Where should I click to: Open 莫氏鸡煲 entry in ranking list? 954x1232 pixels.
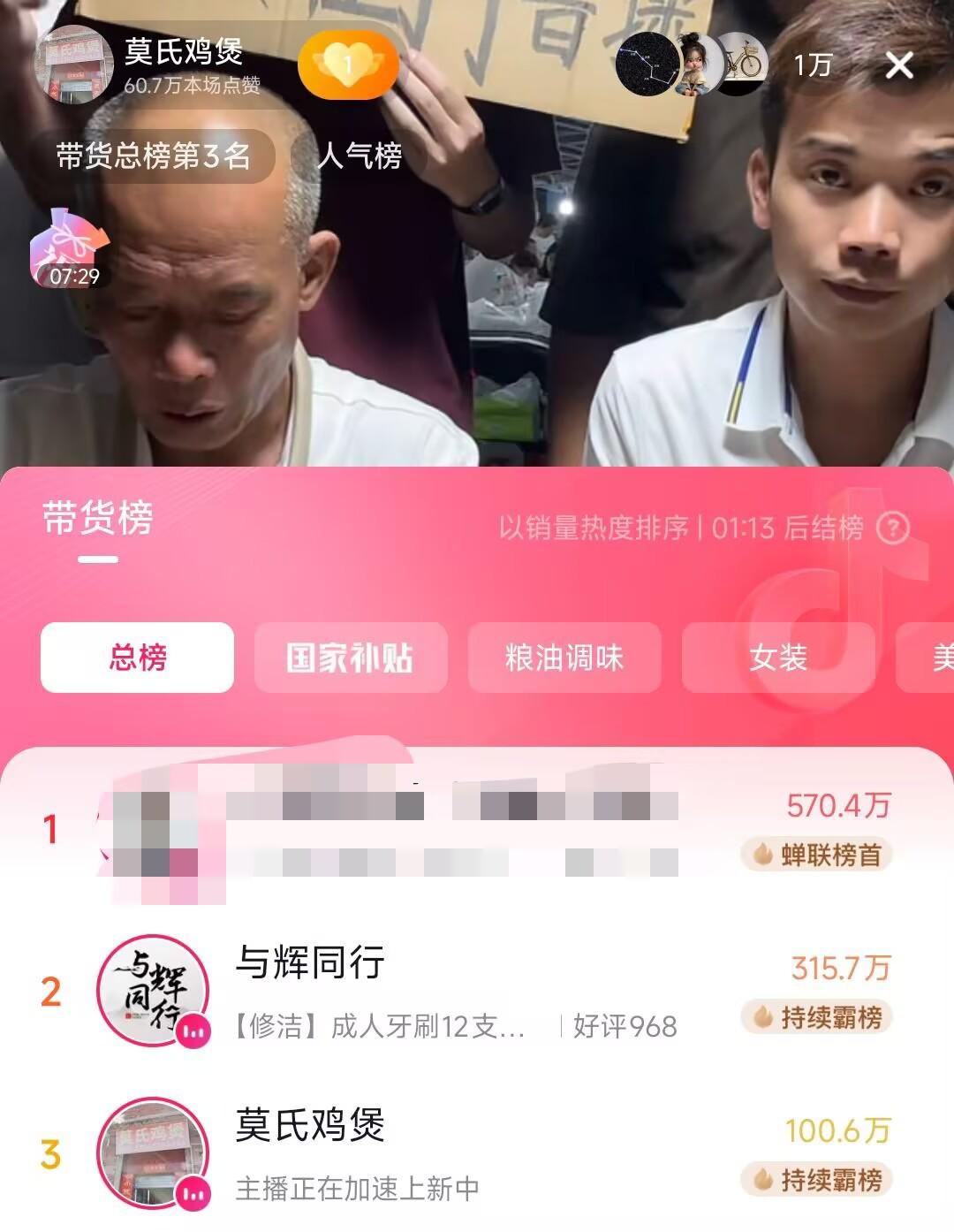(477, 1154)
